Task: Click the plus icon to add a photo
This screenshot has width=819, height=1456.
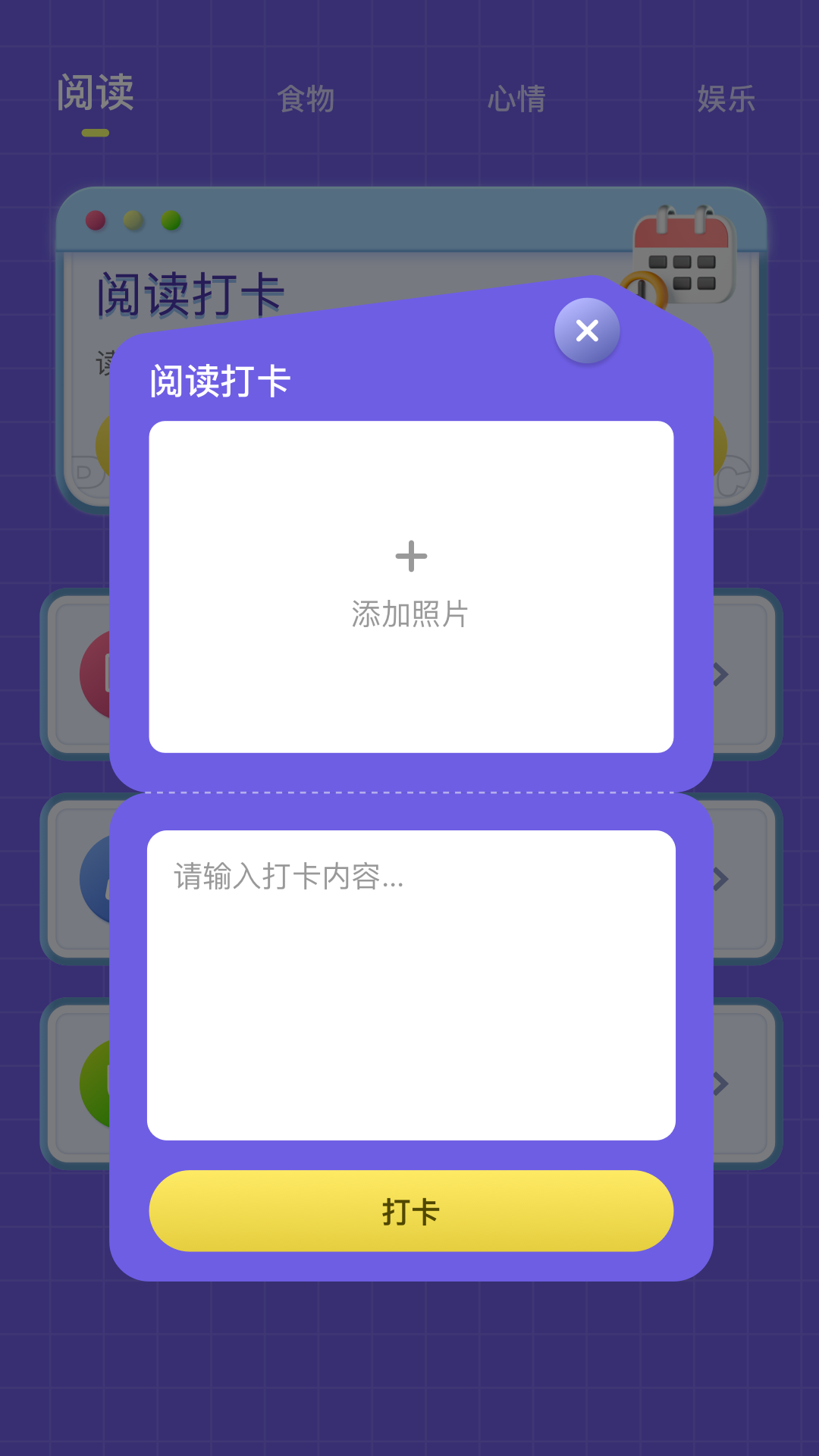Action: point(410,556)
